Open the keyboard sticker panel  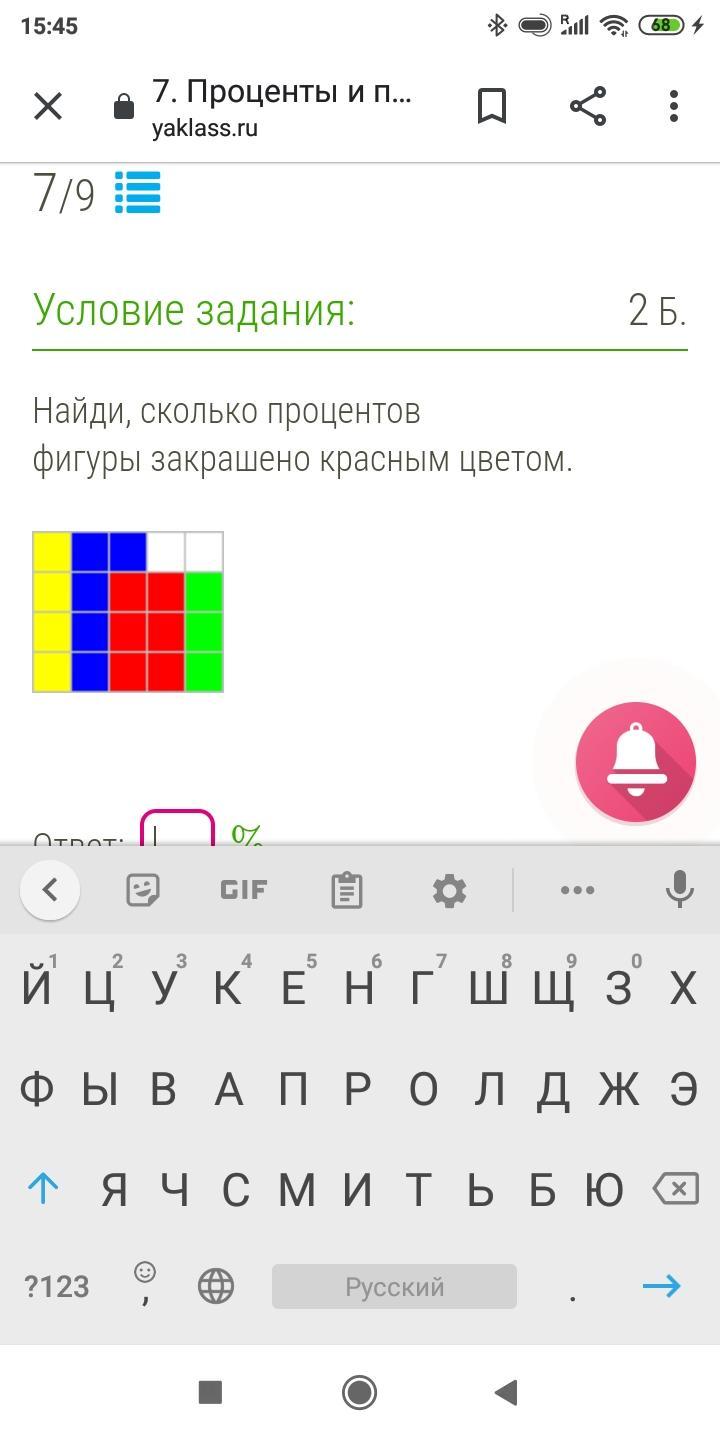click(144, 889)
